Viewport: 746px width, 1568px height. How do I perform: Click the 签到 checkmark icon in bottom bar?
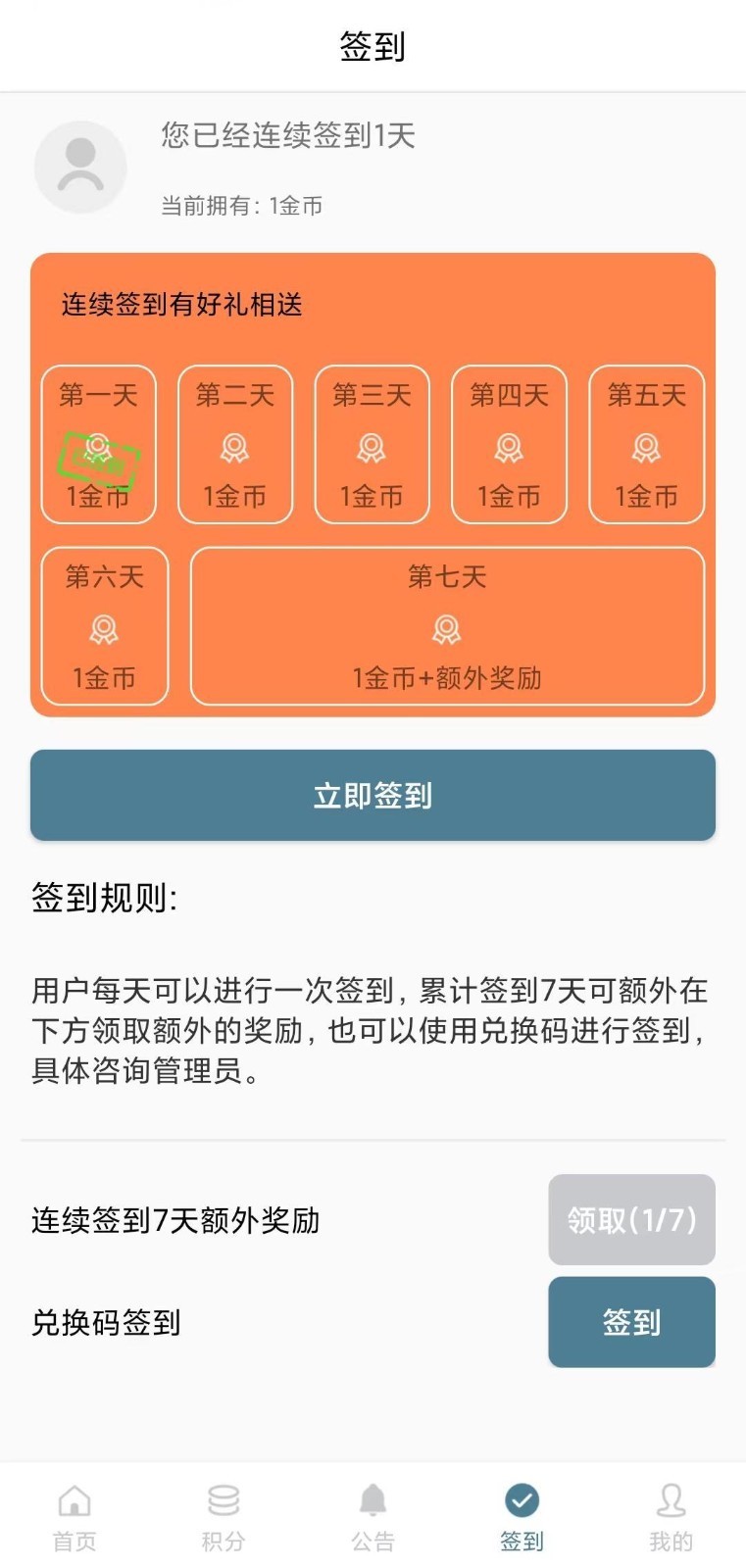tap(522, 1497)
